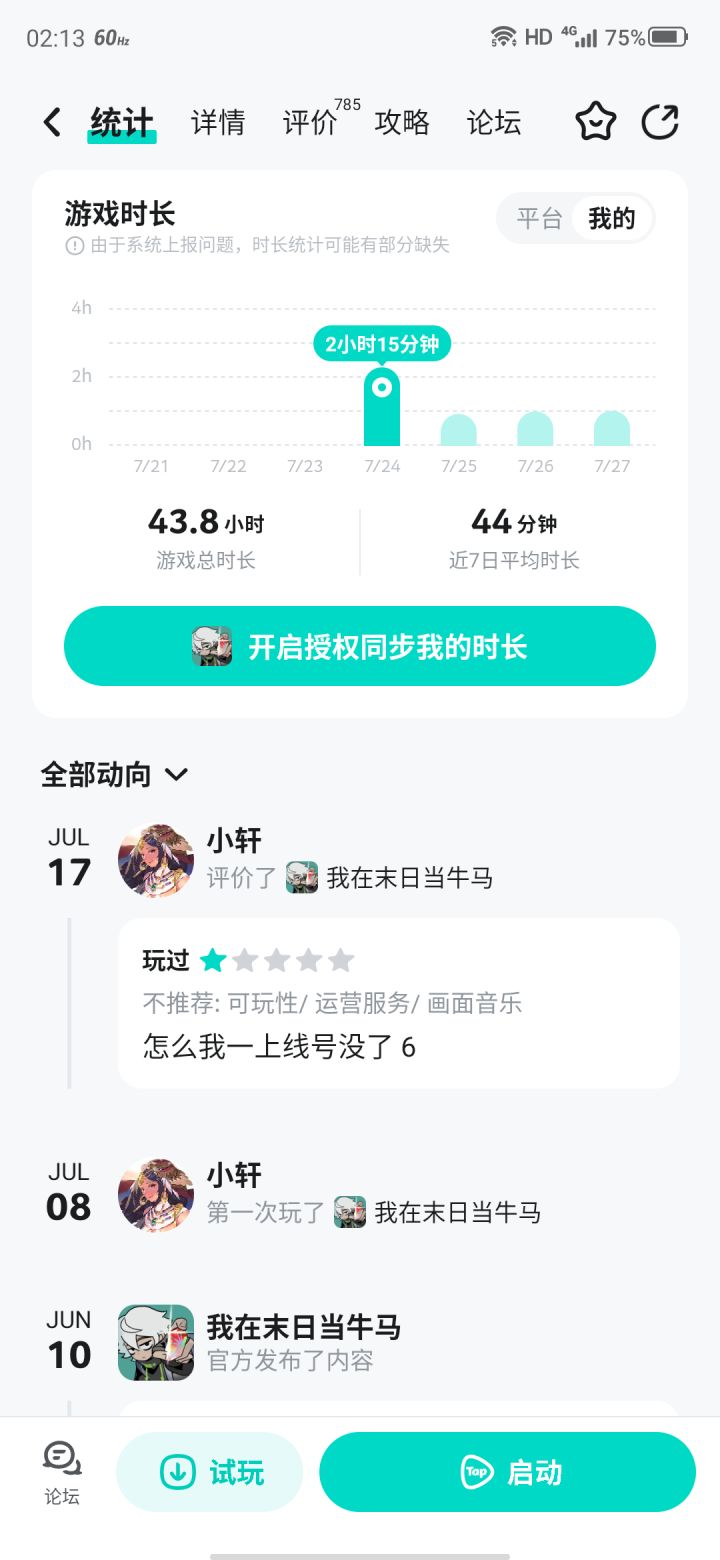Expand the 全部动向 dropdown
Viewport: 720px width, 1560px height.
114,774
